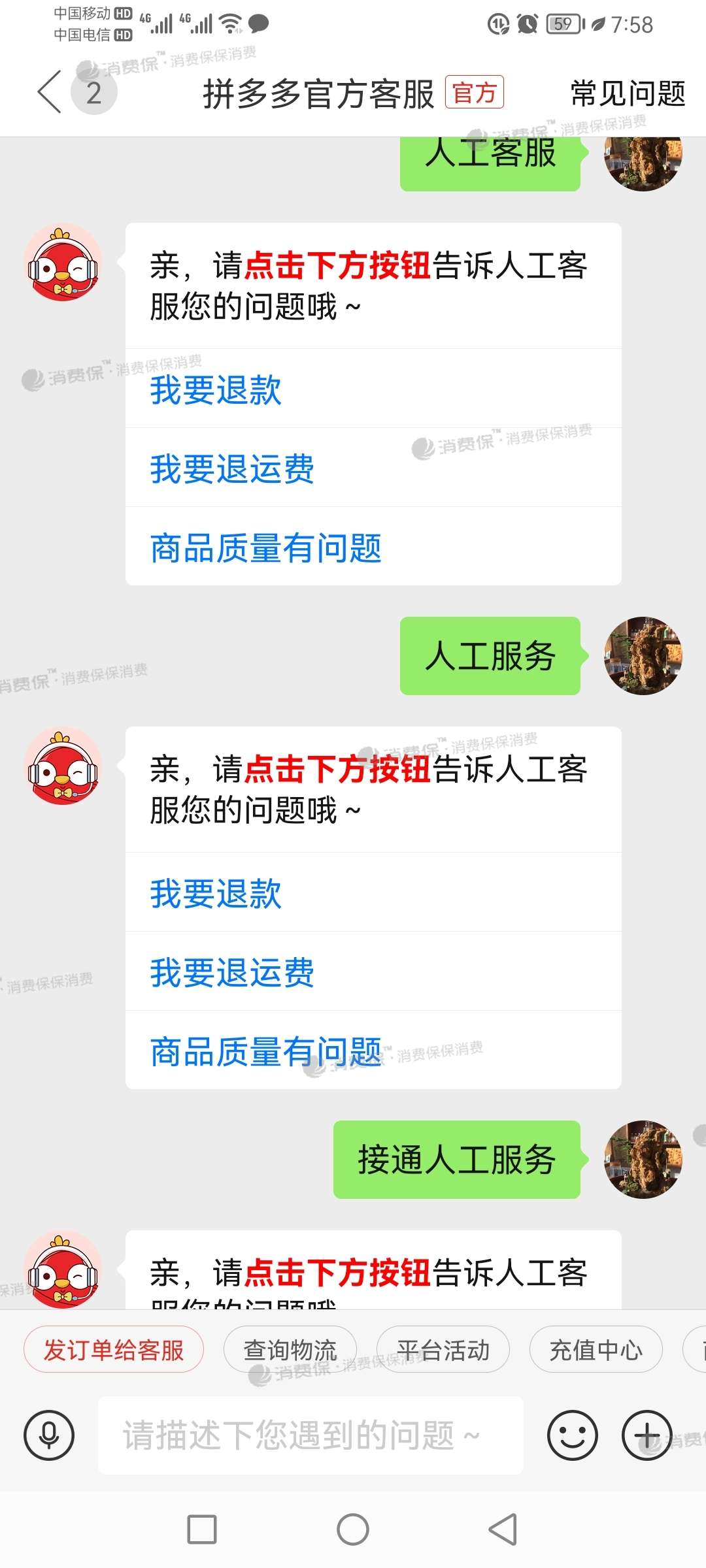Focus the 请描述下您遇到的问题 text field
The width and height of the screenshot is (706, 1568).
click(311, 1435)
